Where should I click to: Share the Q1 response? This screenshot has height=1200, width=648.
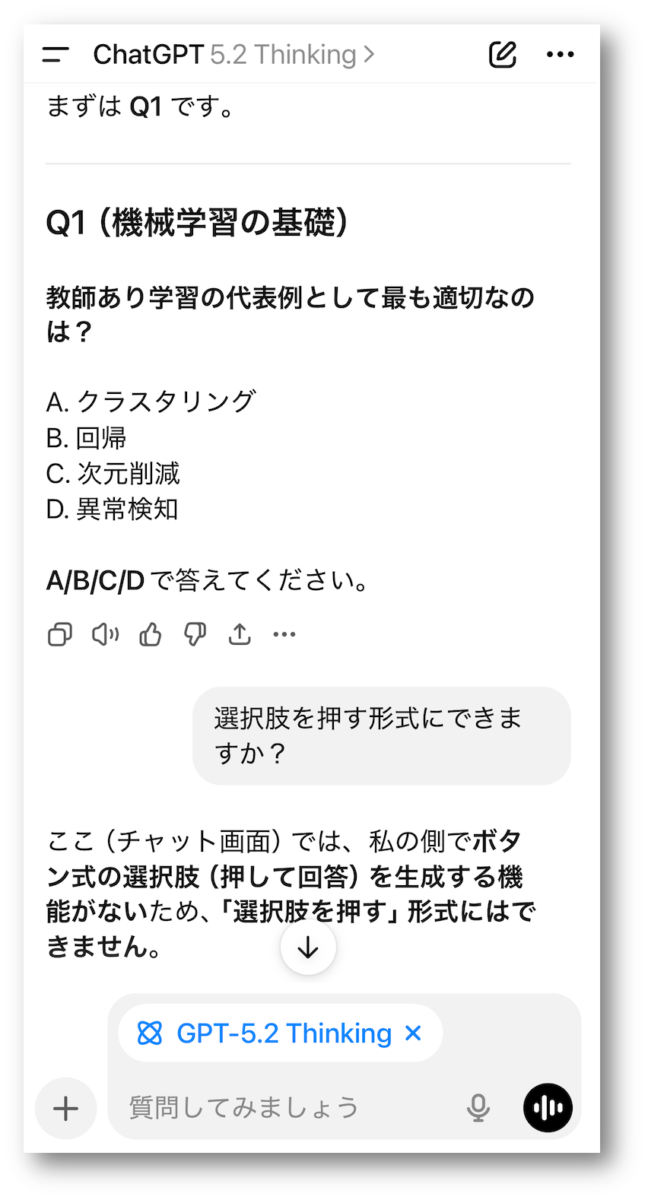tap(240, 634)
